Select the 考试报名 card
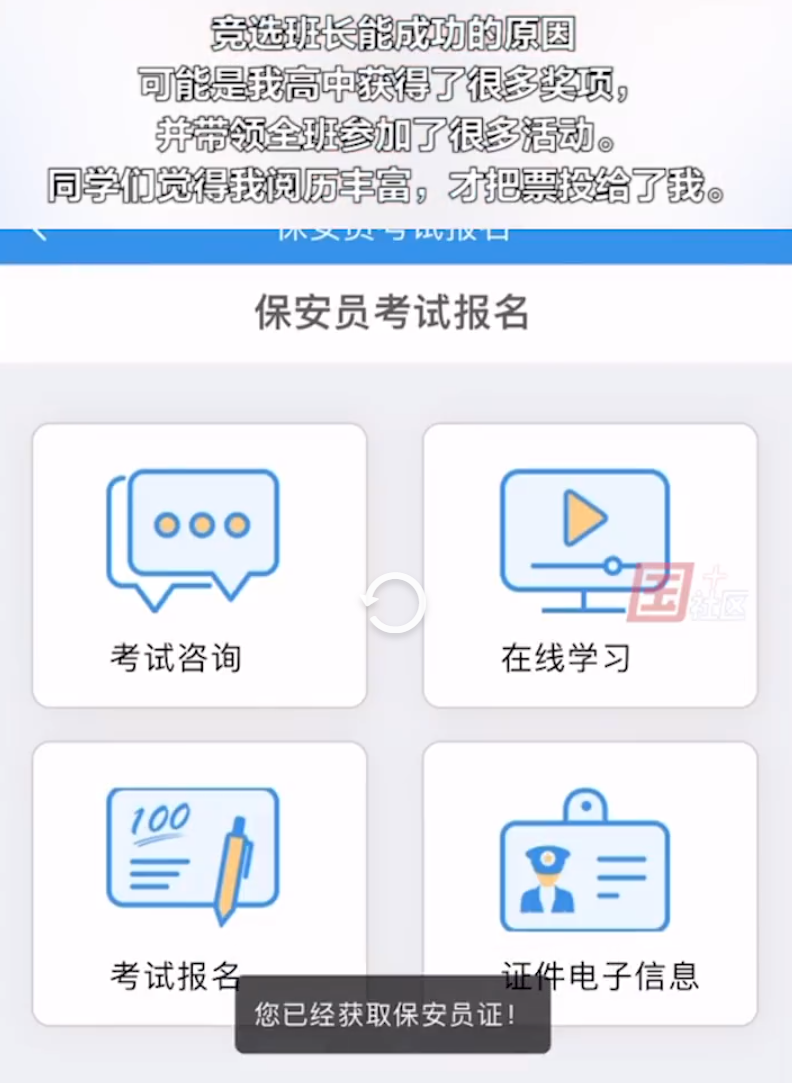This screenshot has height=1083, width=792. 199,880
